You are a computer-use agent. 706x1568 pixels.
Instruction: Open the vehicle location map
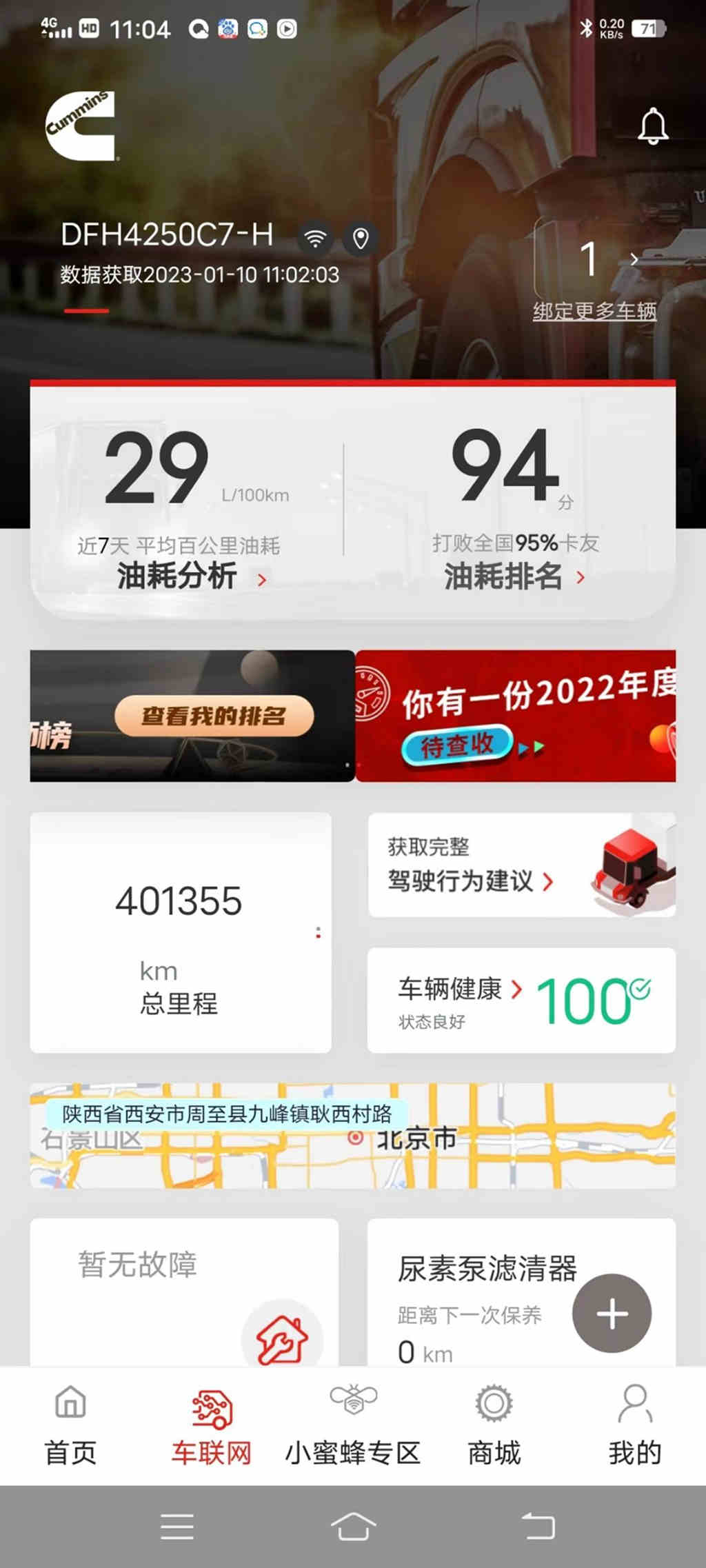tap(352, 1136)
